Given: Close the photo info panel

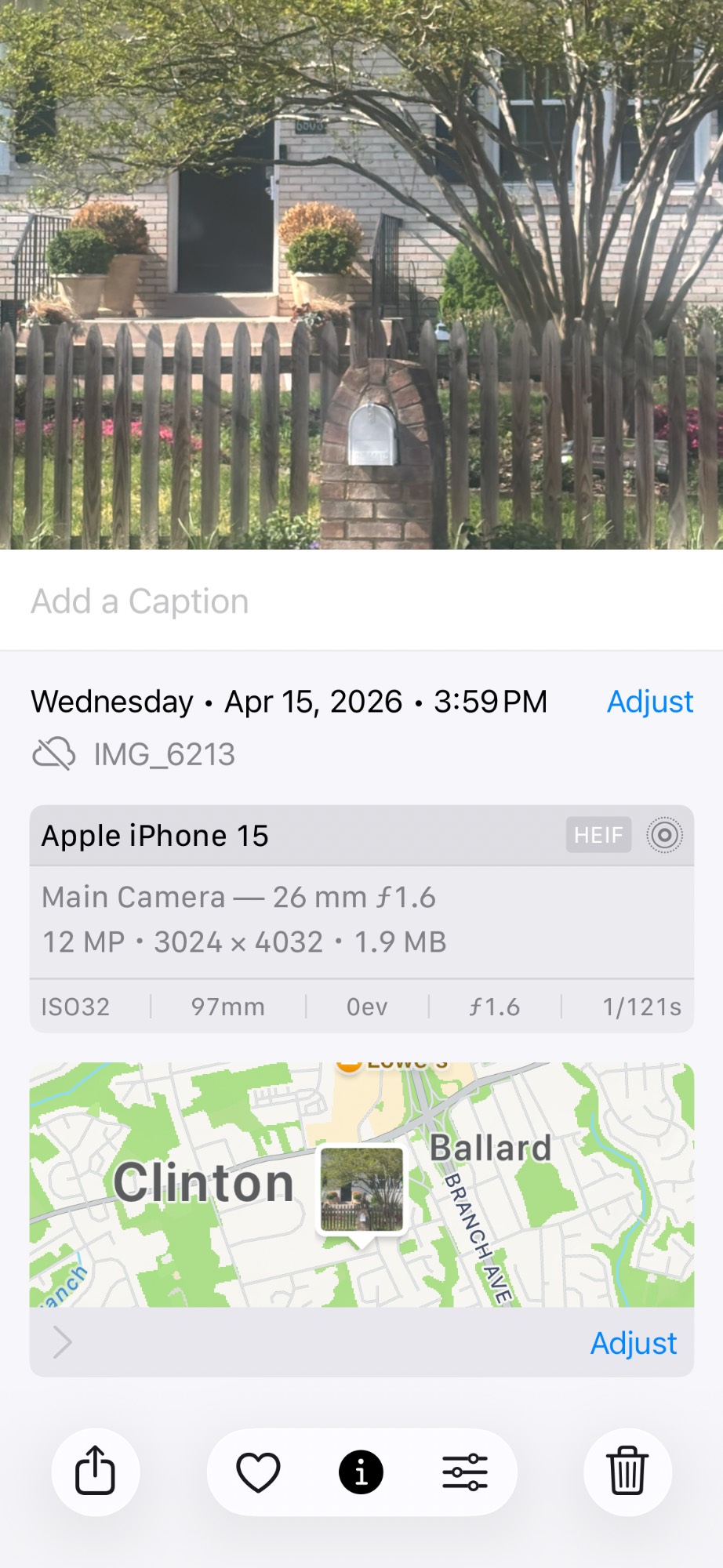Looking at the screenshot, I should (x=361, y=1472).
